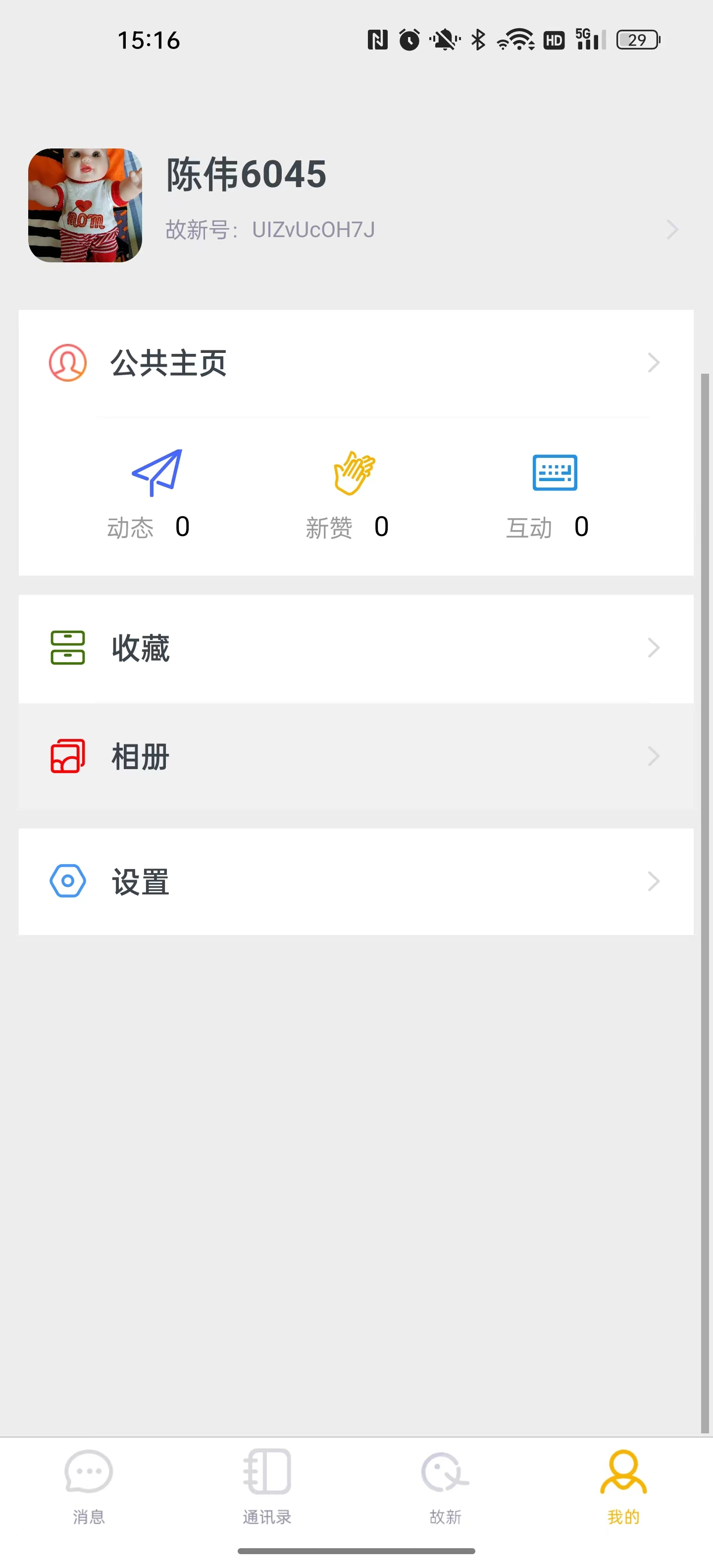The width and height of the screenshot is (713, 1568).
Task: Open the profile avatar photo
Action: (x=85, y=205)
